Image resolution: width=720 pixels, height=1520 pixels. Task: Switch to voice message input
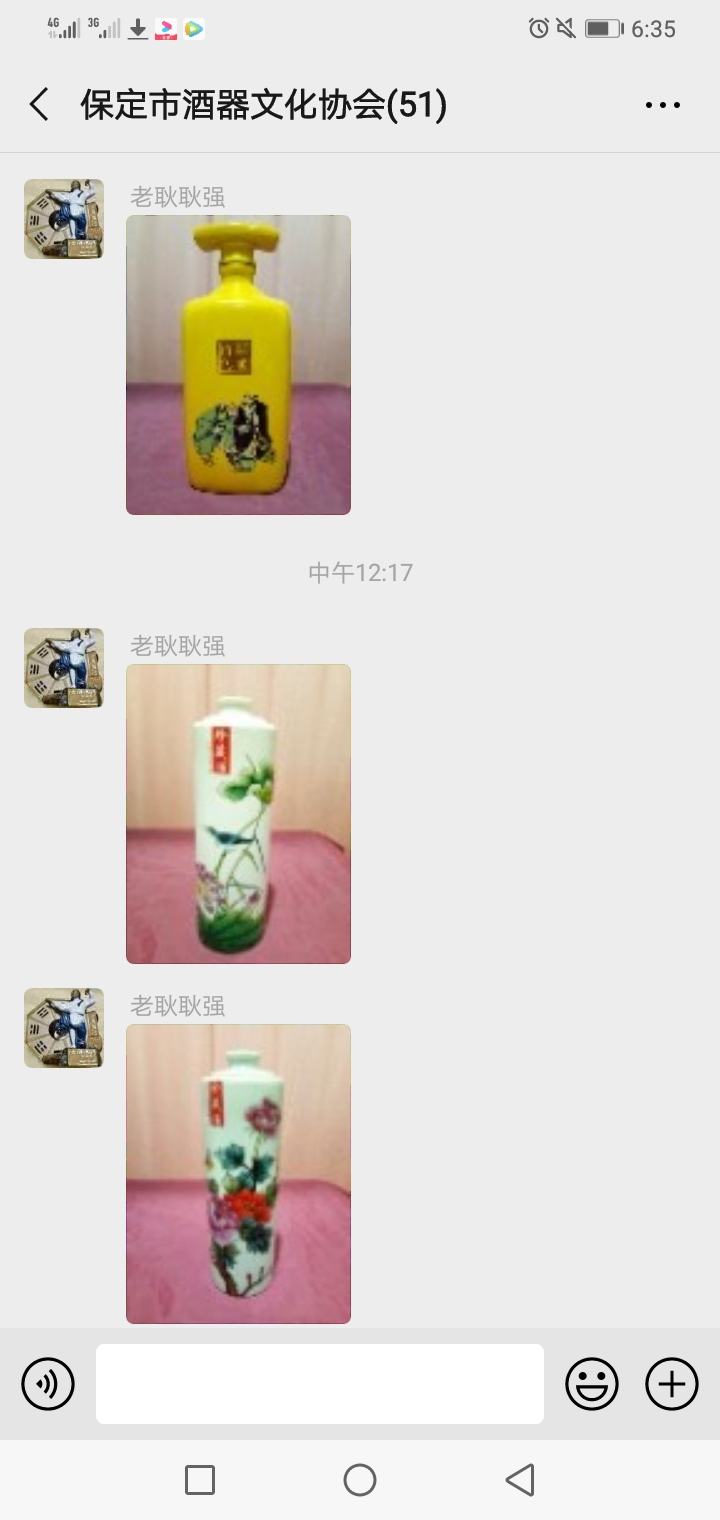pos(48,1384)
